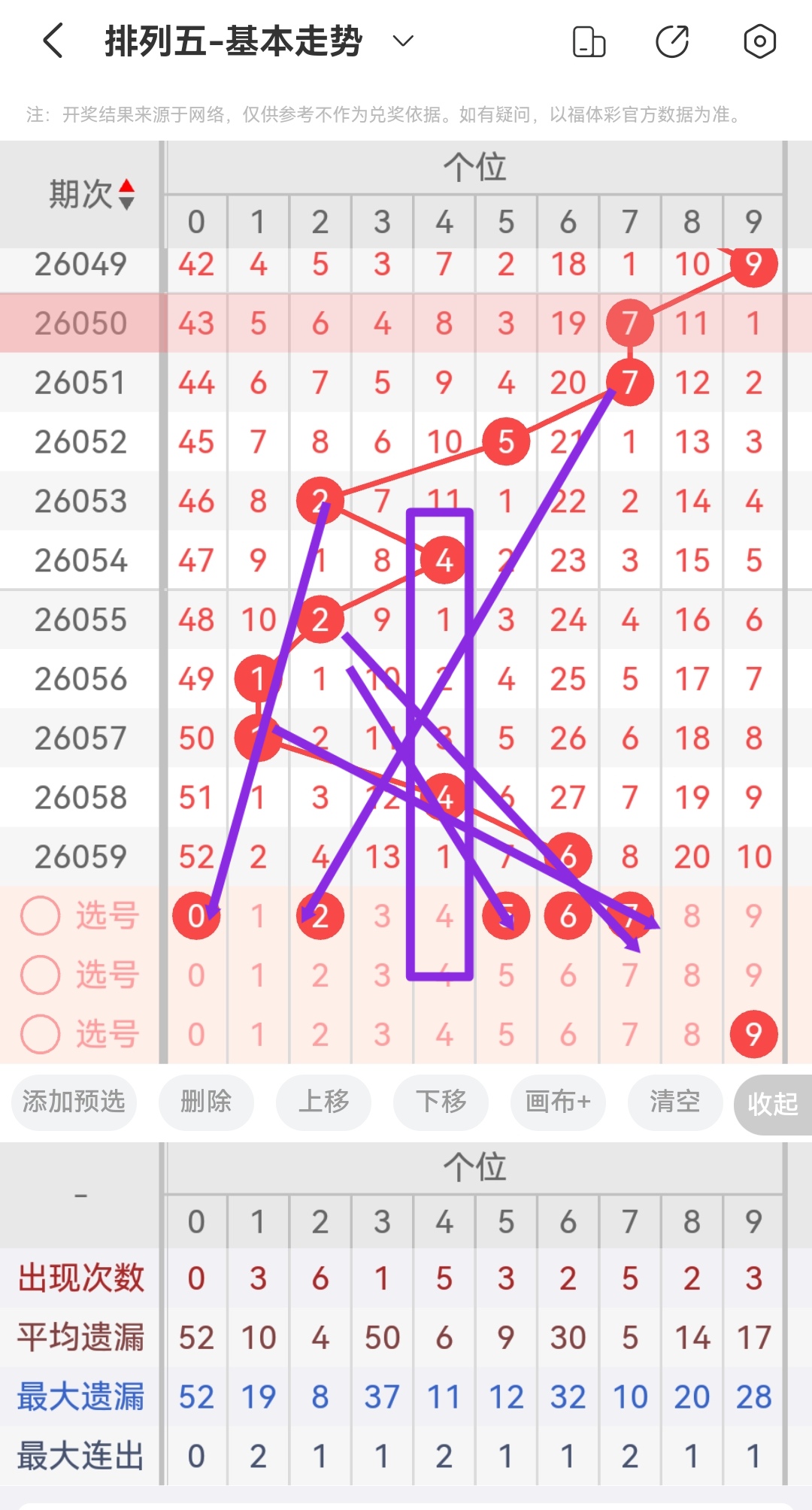Open the 排列五-基本走势 title dropdown

[402, 43]
